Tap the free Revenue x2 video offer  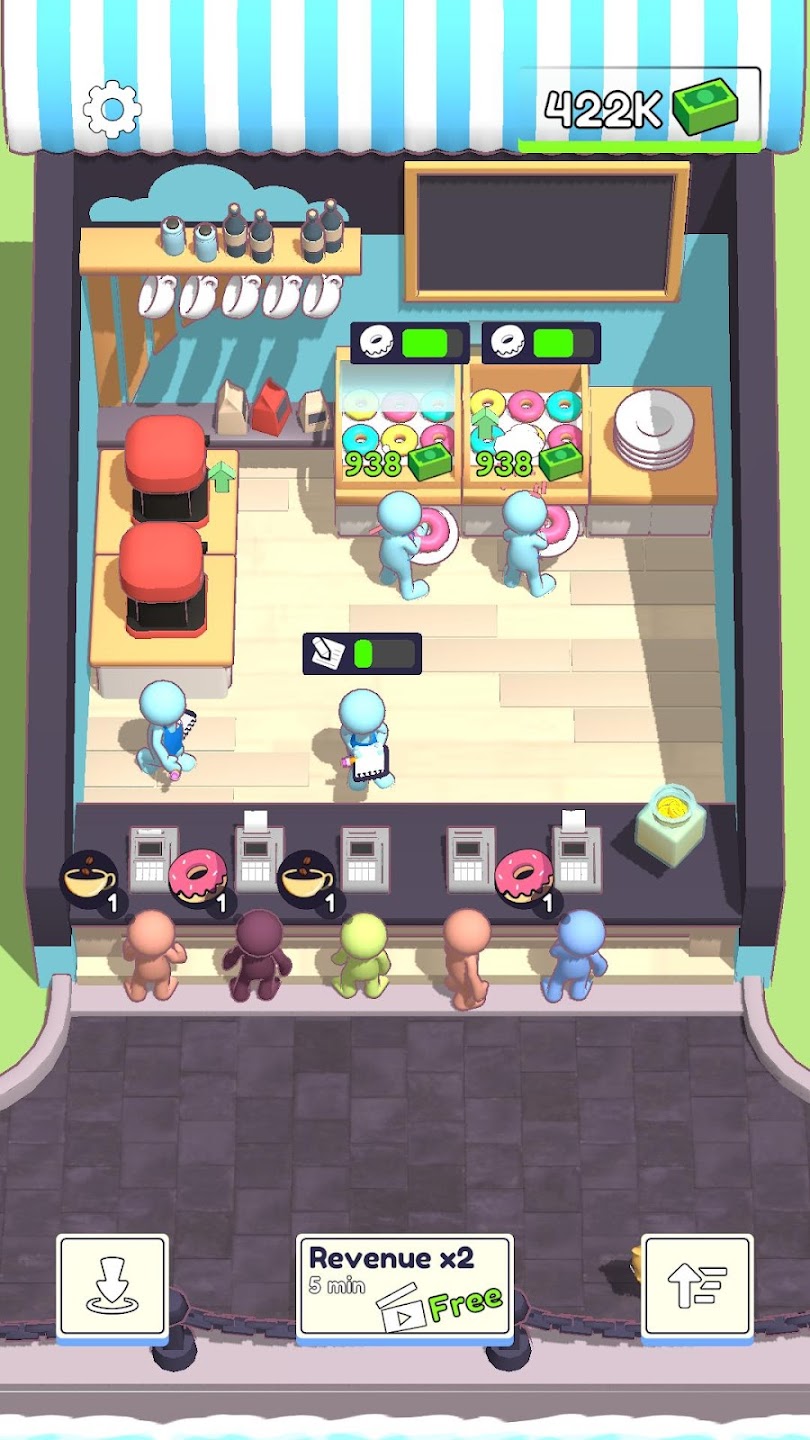(x=405, y=1285)
